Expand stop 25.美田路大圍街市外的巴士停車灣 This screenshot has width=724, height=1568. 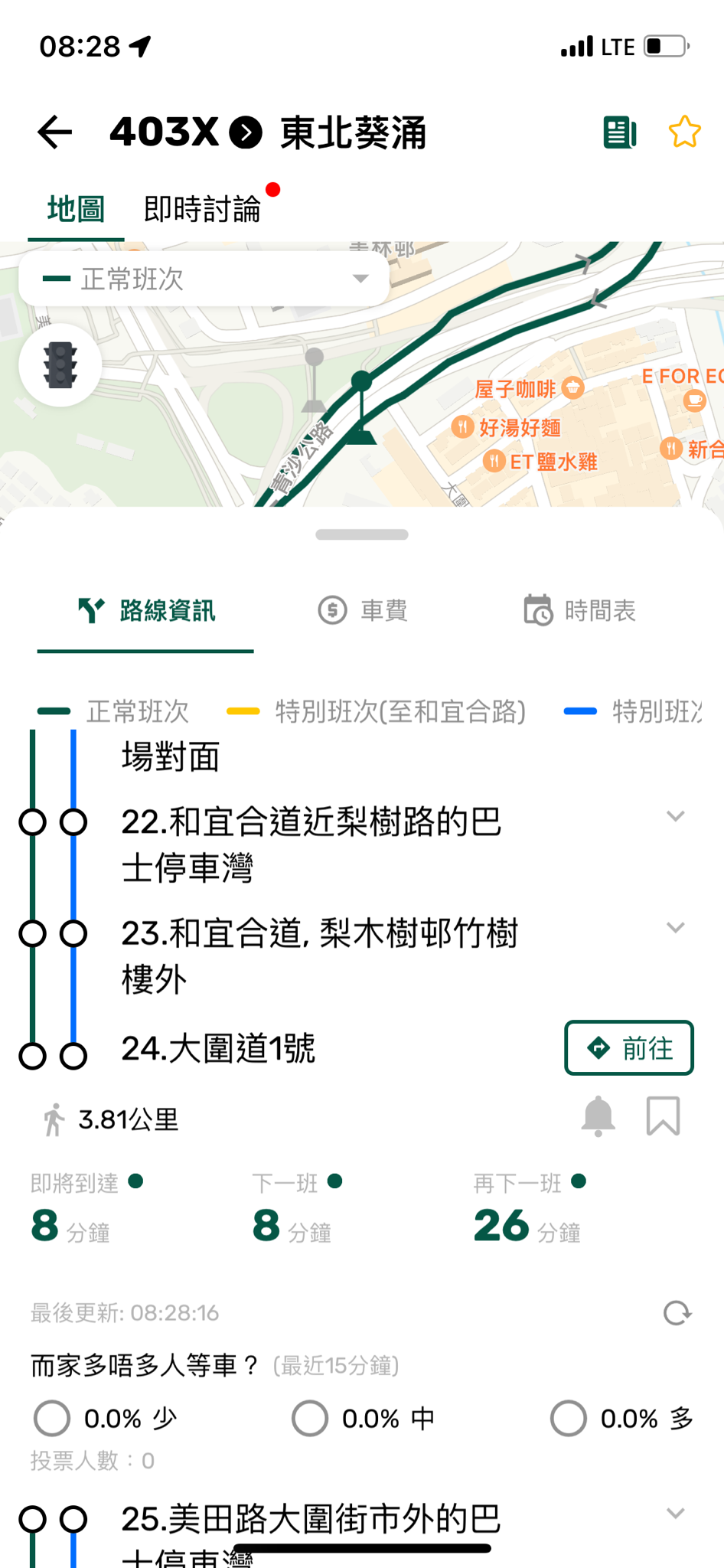(x=675, y=1513)
